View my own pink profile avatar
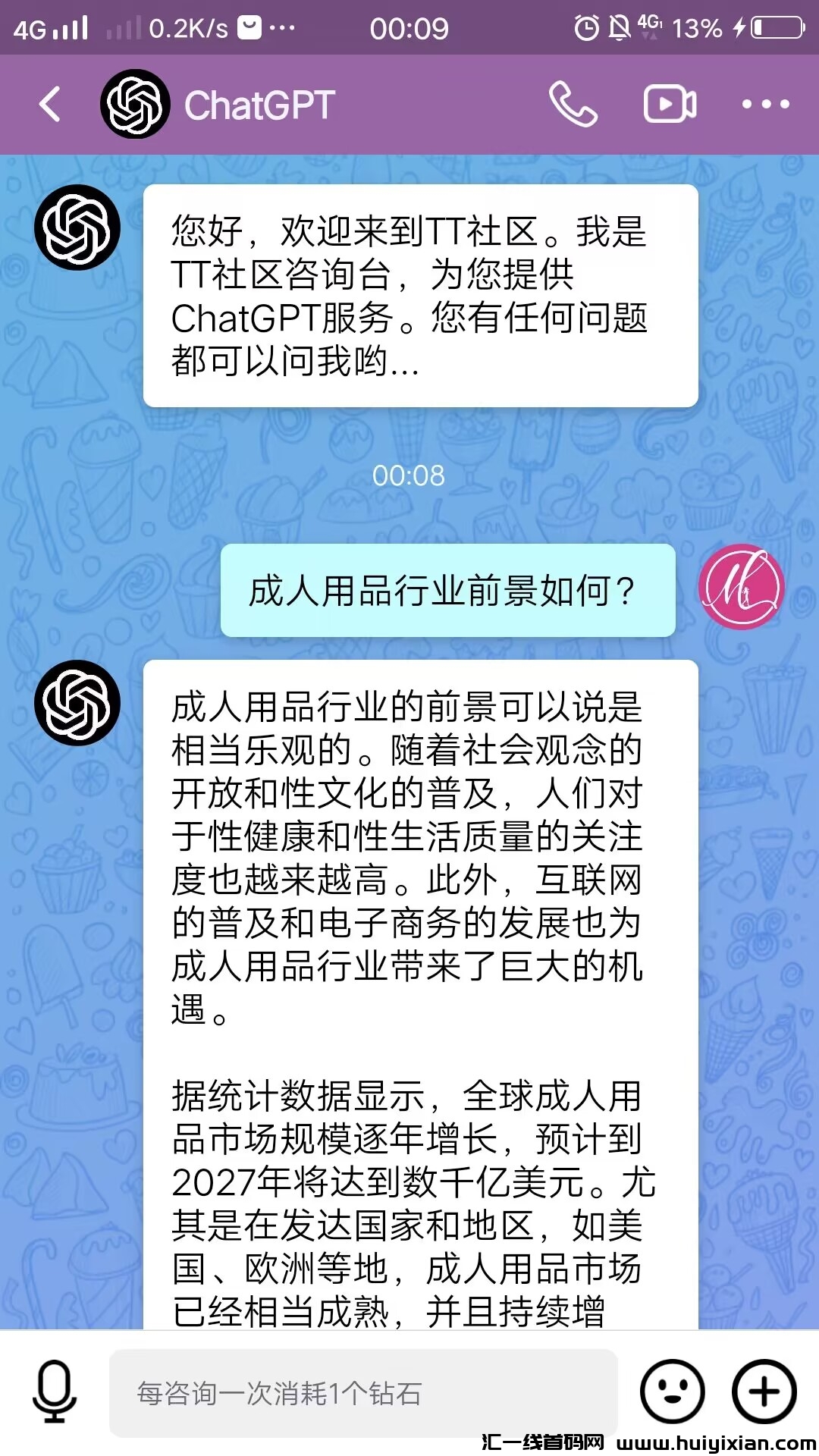The height and width of the screenshot is (1456, 819). coord(741,587)
